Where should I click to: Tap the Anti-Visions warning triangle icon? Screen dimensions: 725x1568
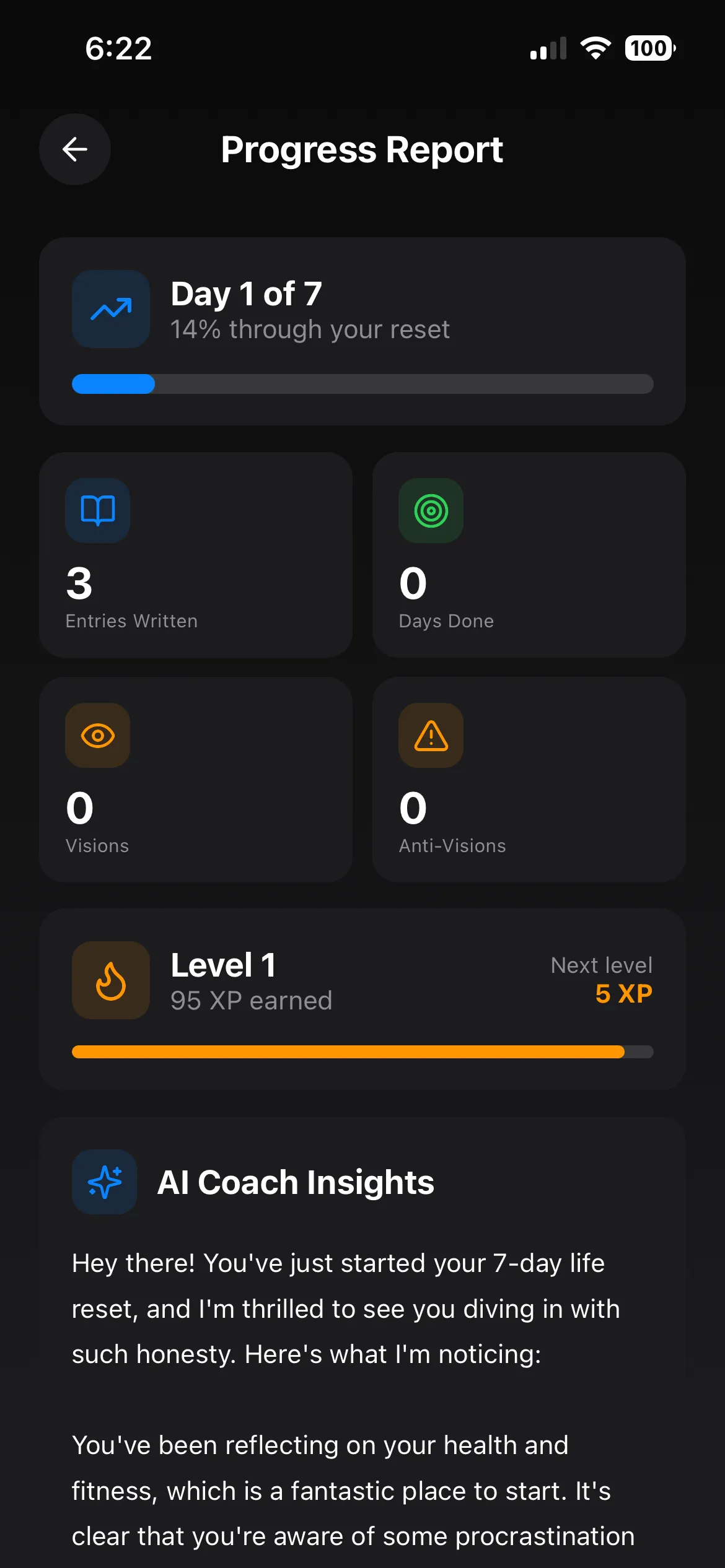[x=430, y=735]
